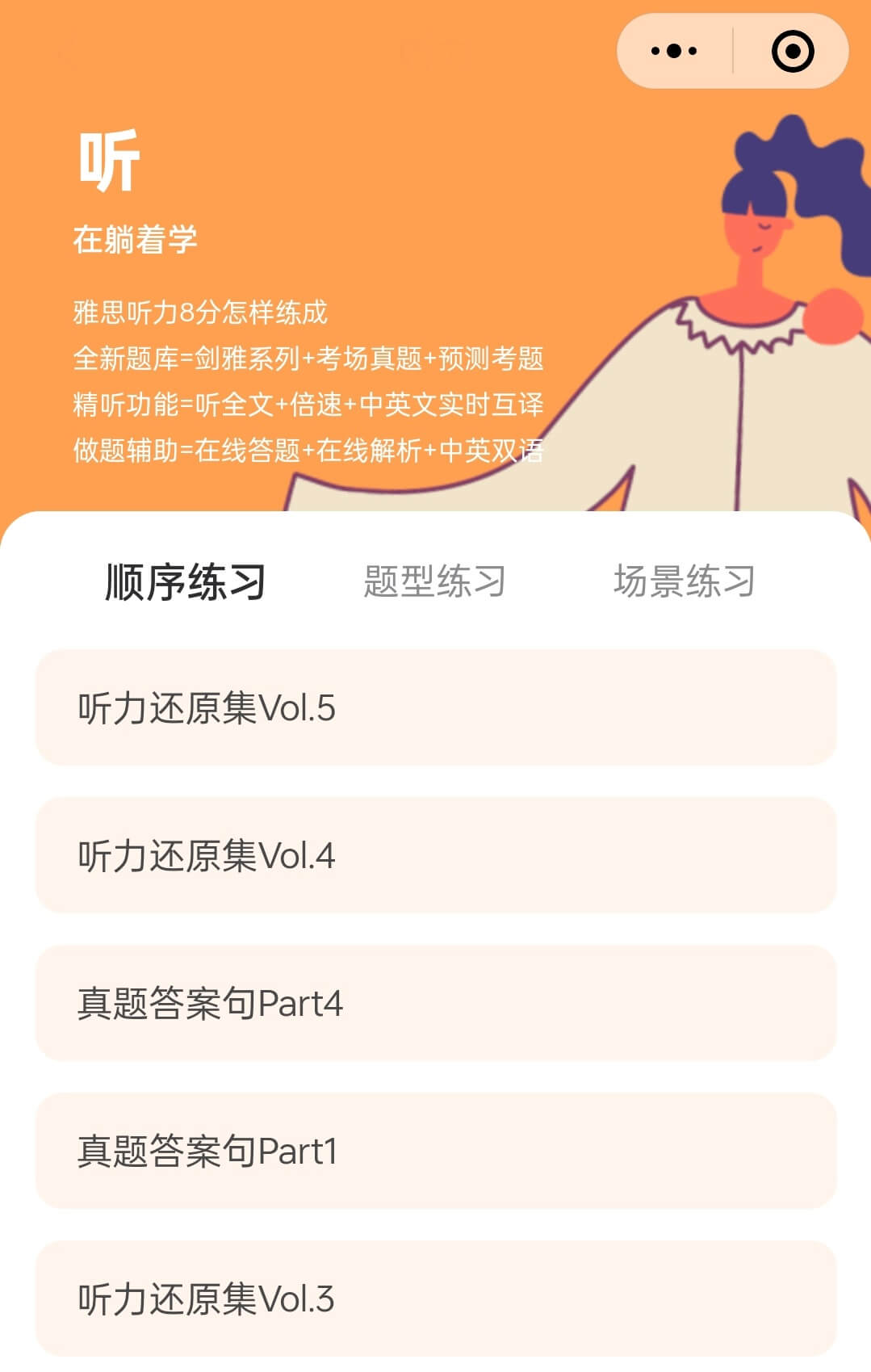Switch to the 顺序练习 tab
This screenshot has width=871, height=1372.
coord(186,581)
